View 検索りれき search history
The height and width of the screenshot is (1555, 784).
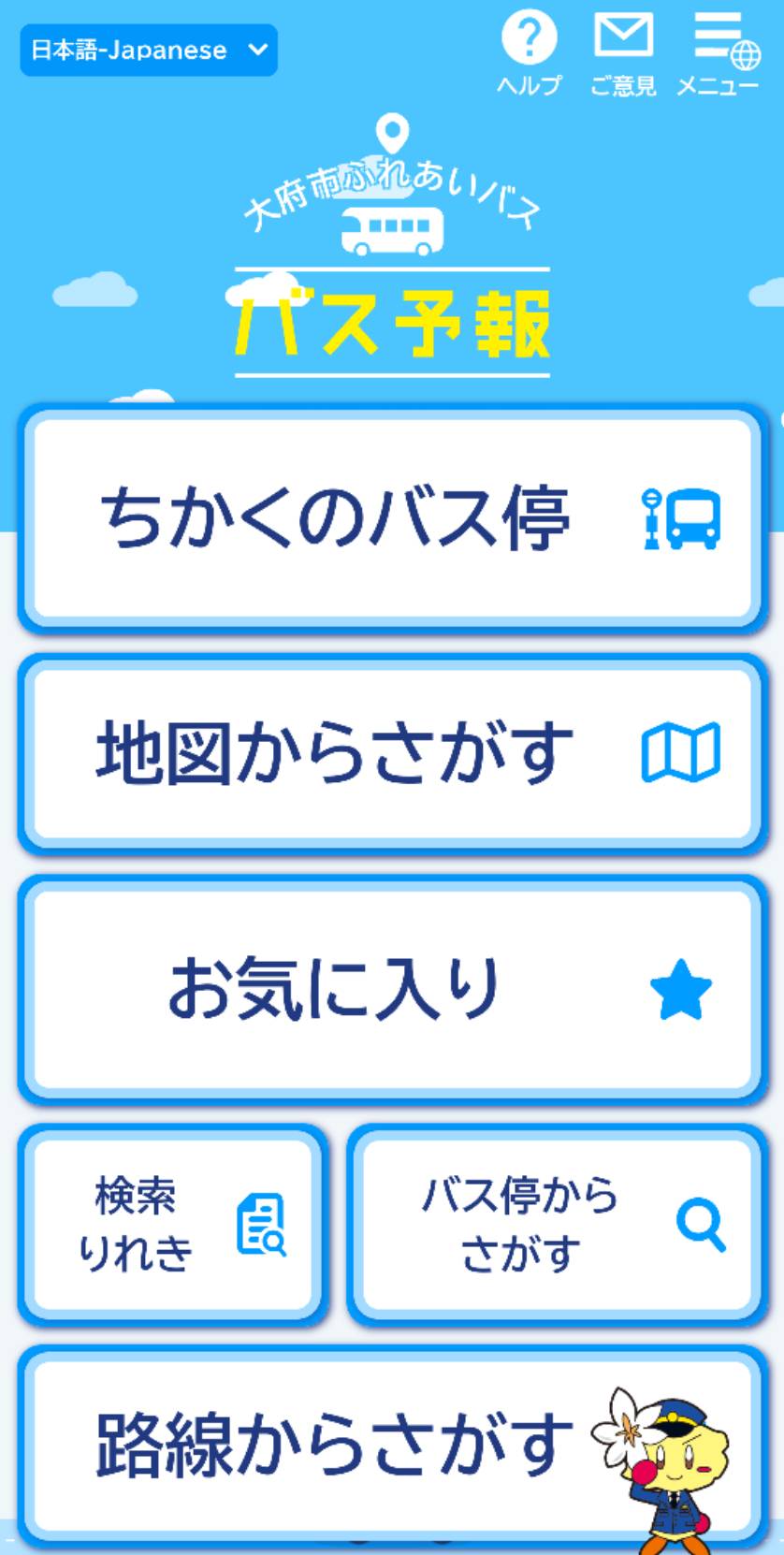[x=173, y=1225]
